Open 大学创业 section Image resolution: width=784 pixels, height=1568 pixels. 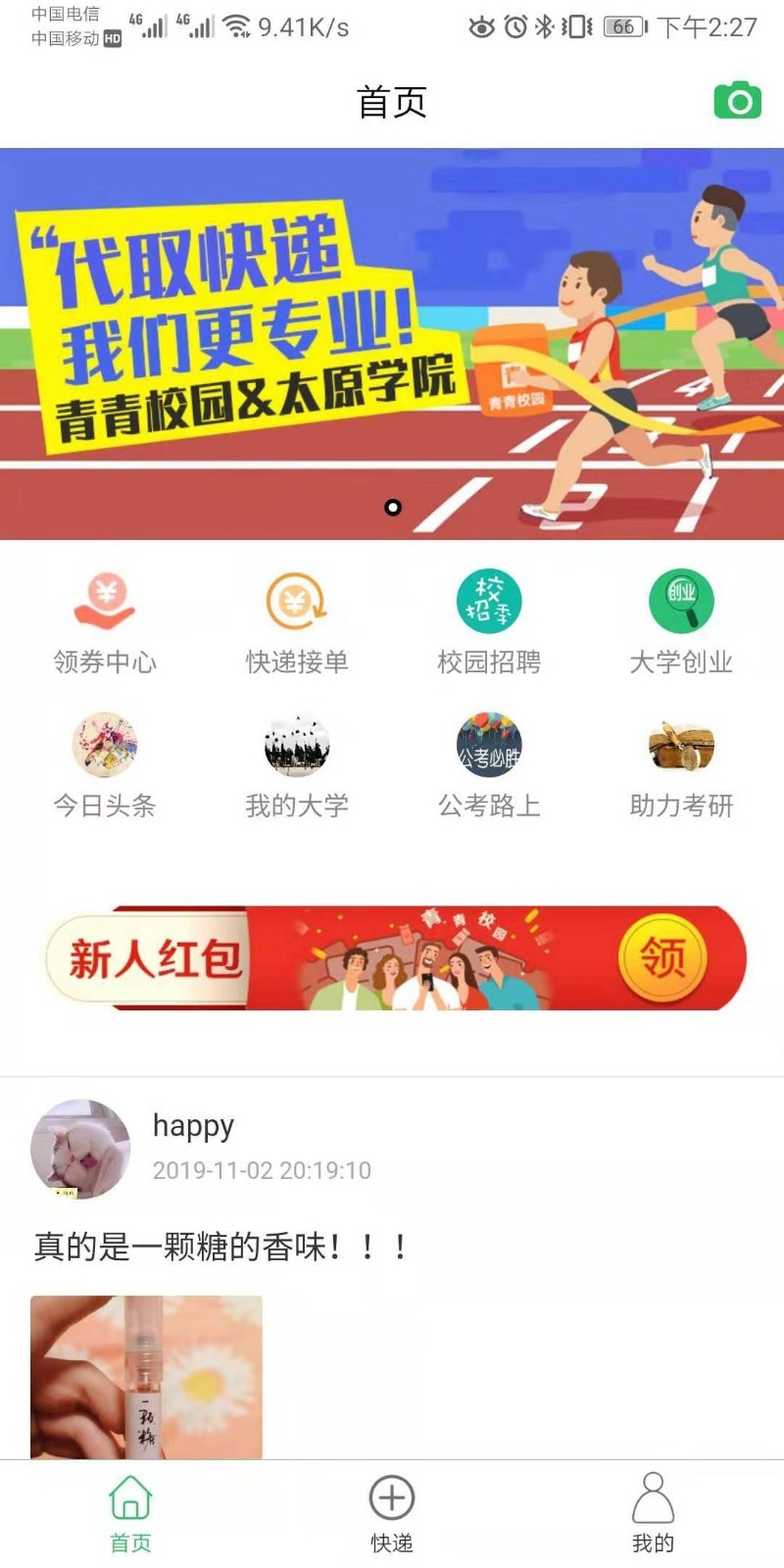pyautogui.click(x=681, y=623)
